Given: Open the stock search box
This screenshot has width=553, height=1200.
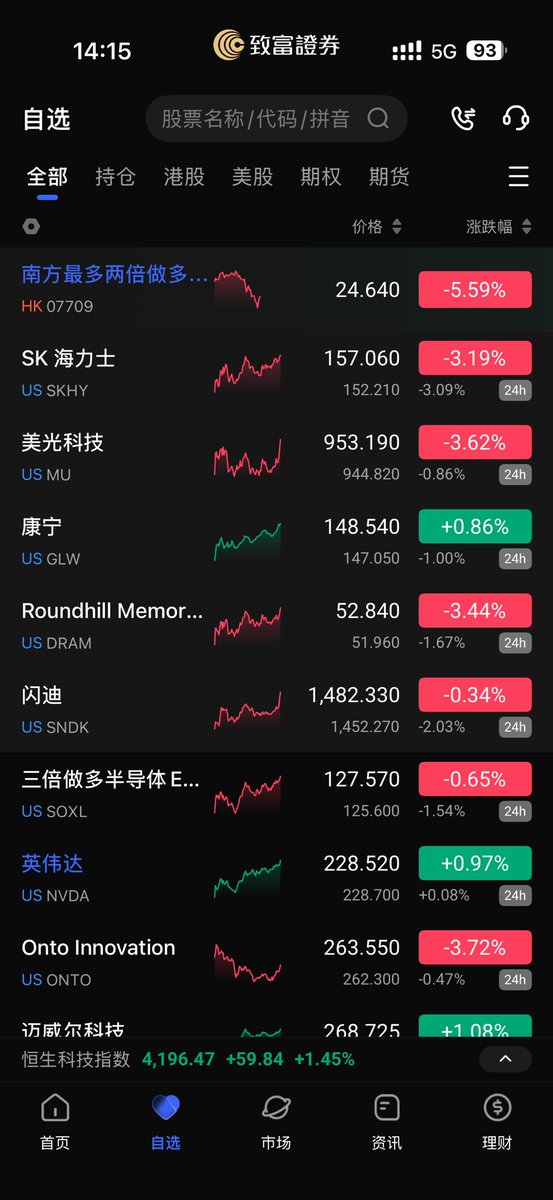Looking at the screenshot, I should [x=277, y=119].
